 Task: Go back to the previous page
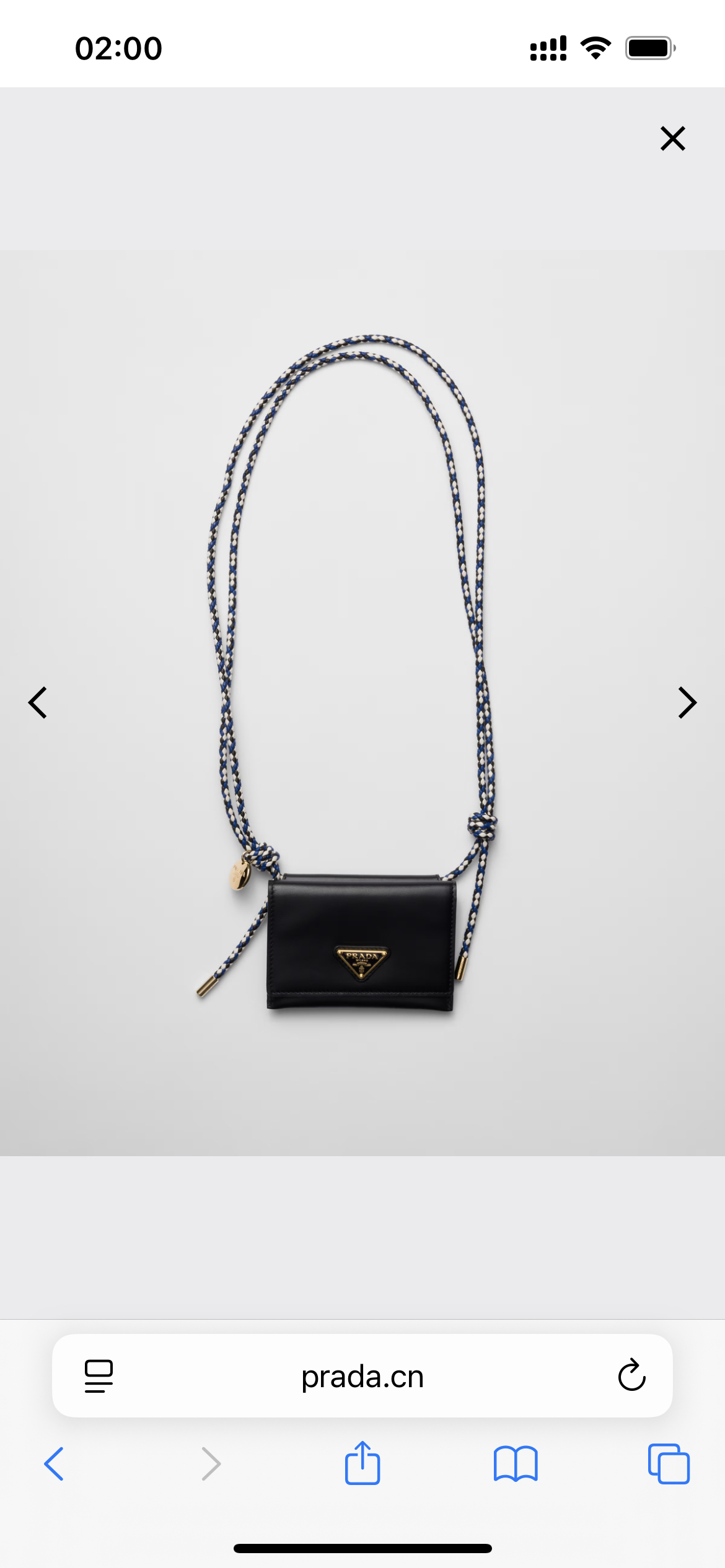coord(54,1464)
